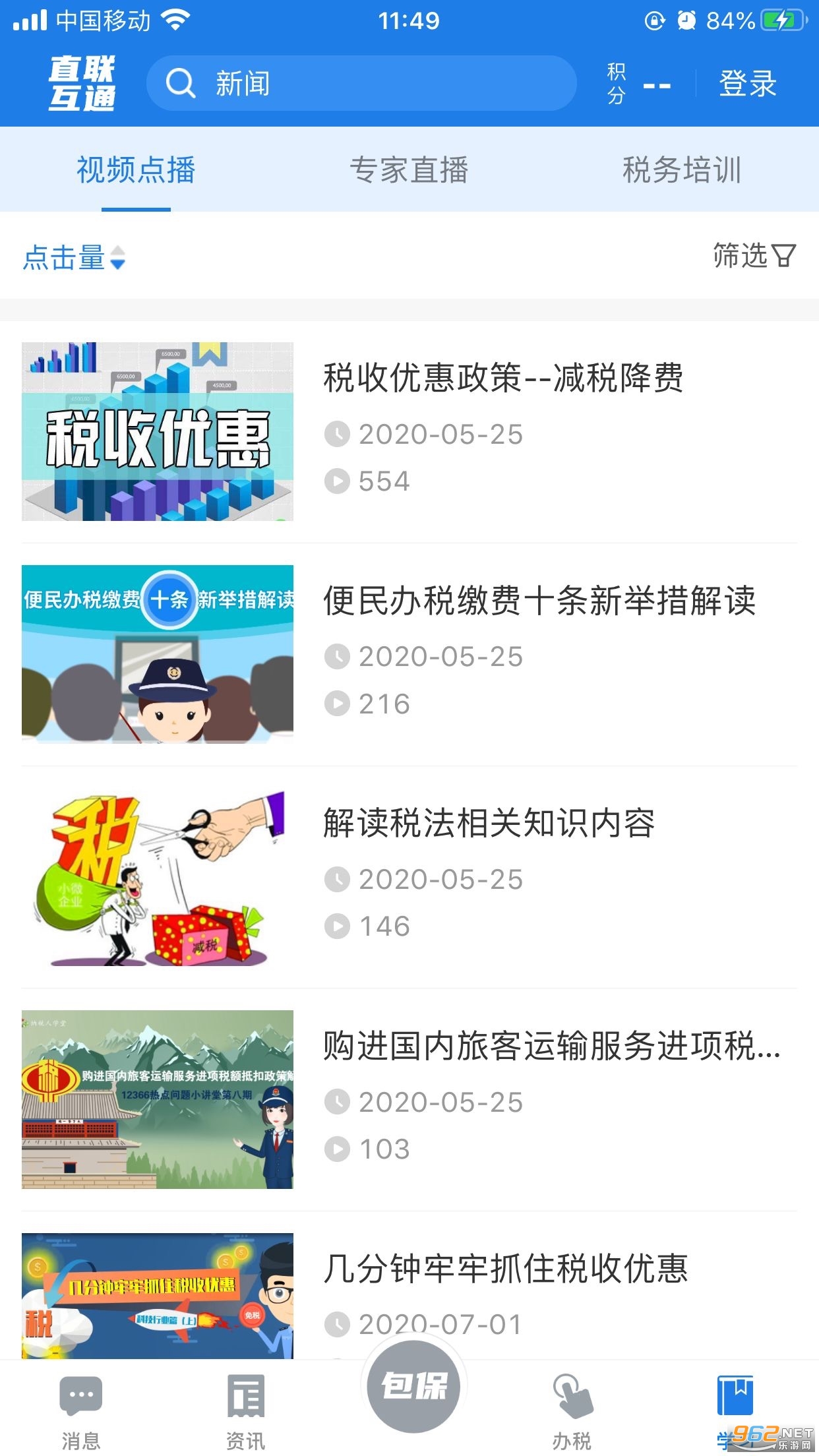Tap the center 包保 button
Screen dimensions: 819x1456
[414, 1386]
